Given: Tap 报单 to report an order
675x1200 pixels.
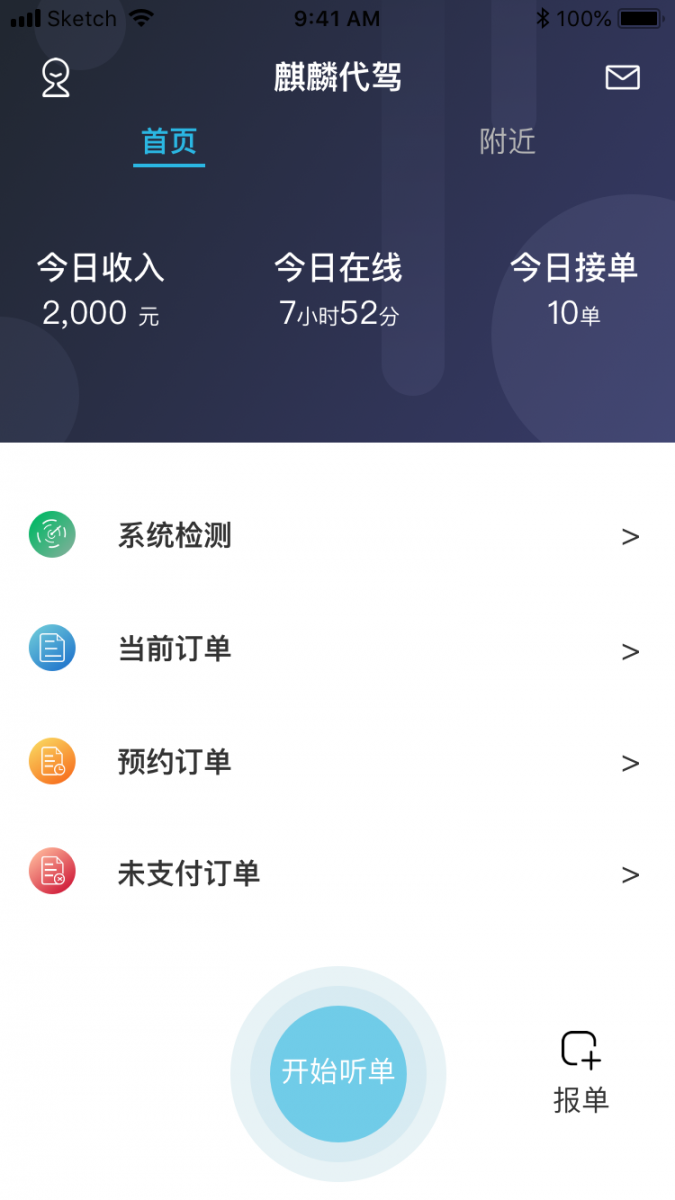Looking at the screenshot, I should [x=580, y=1073].
